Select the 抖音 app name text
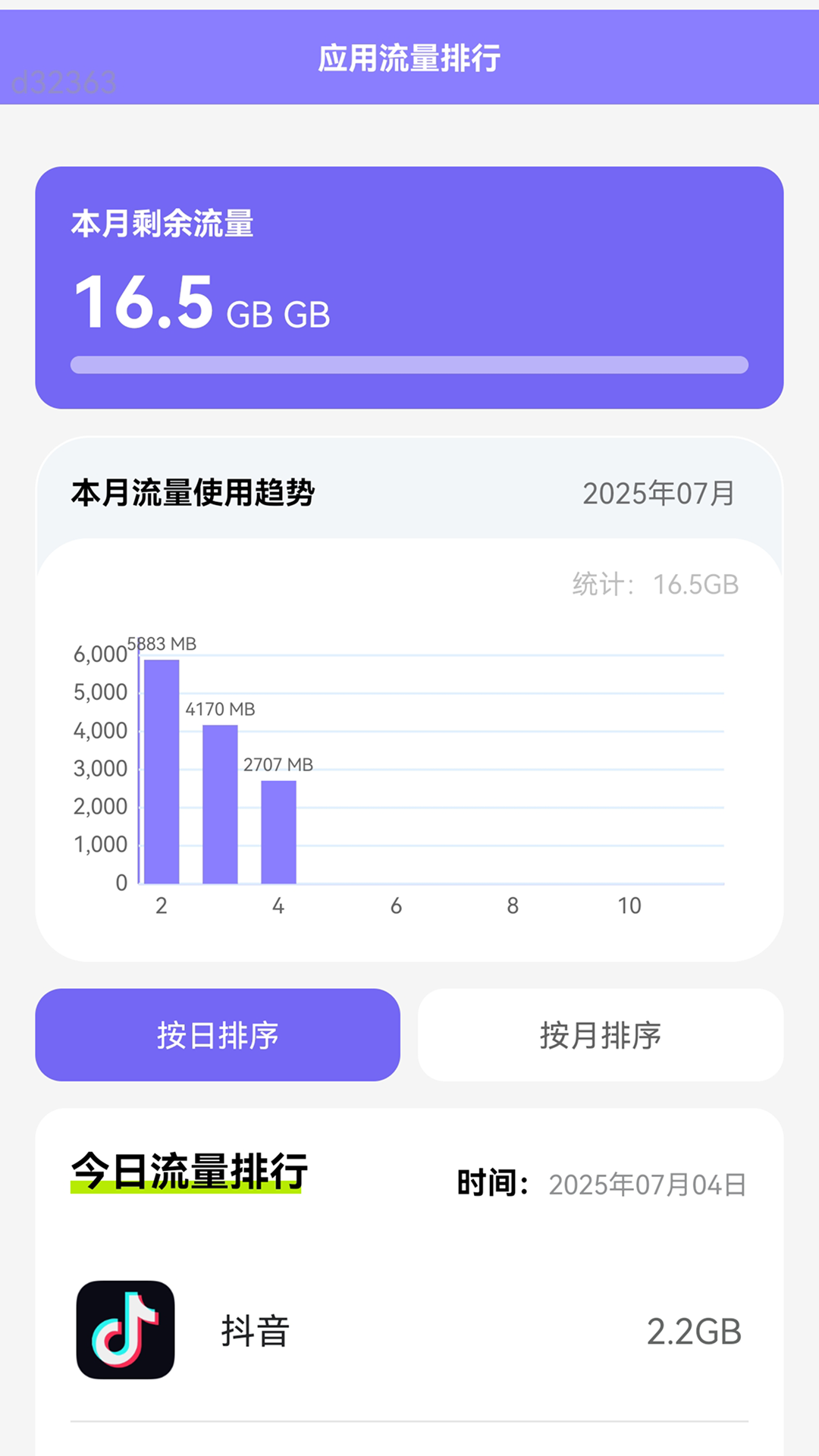 253,1329
